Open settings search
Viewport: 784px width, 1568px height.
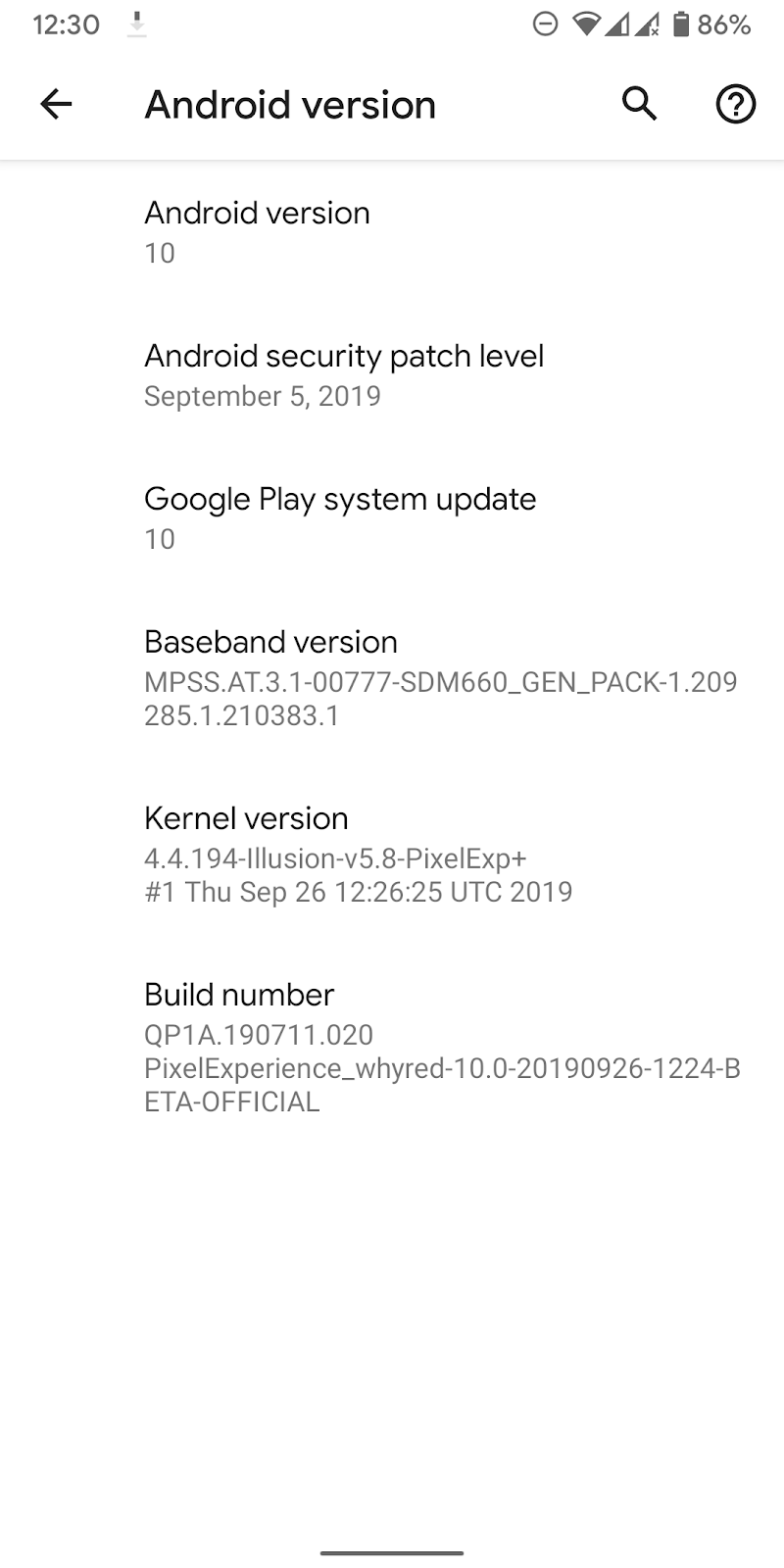(x=639, y=103)
